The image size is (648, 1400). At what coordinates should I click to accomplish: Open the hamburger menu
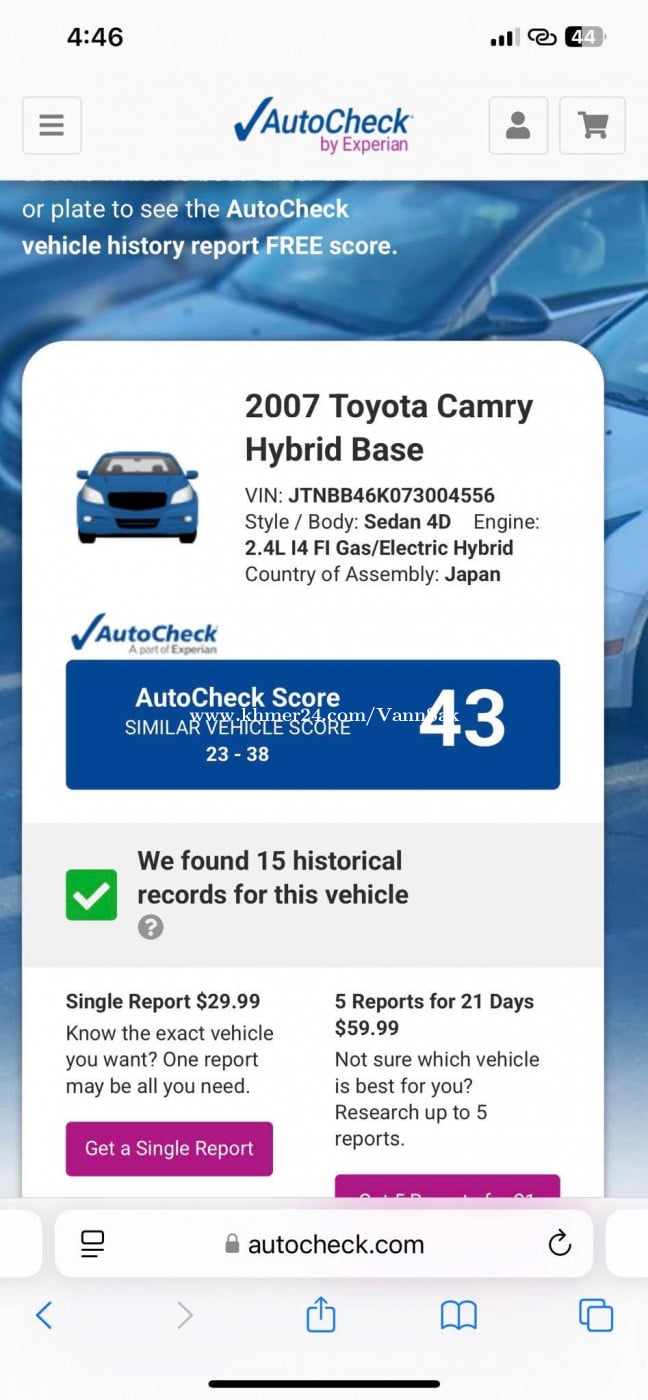pyautogui.click(x=51, y=125)
